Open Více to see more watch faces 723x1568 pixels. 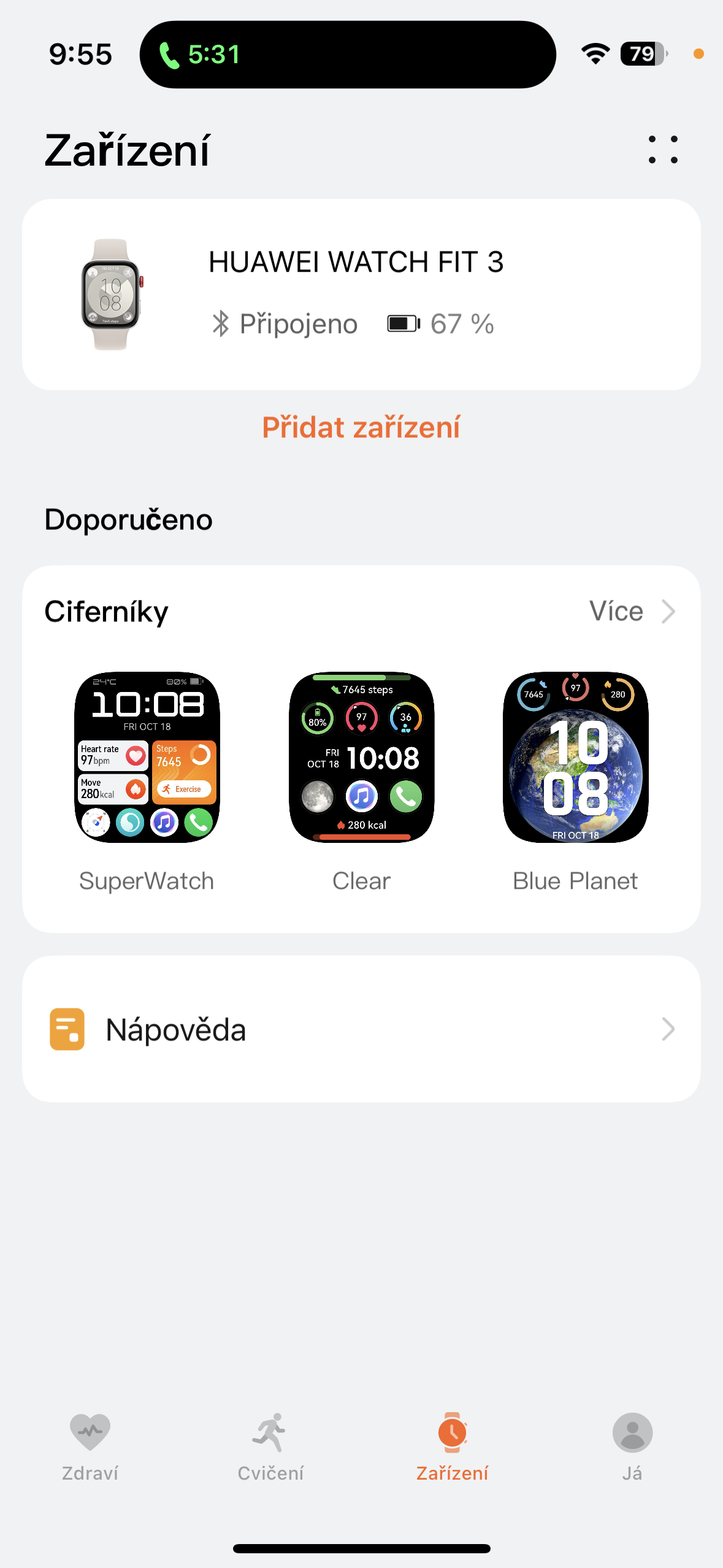632,612
